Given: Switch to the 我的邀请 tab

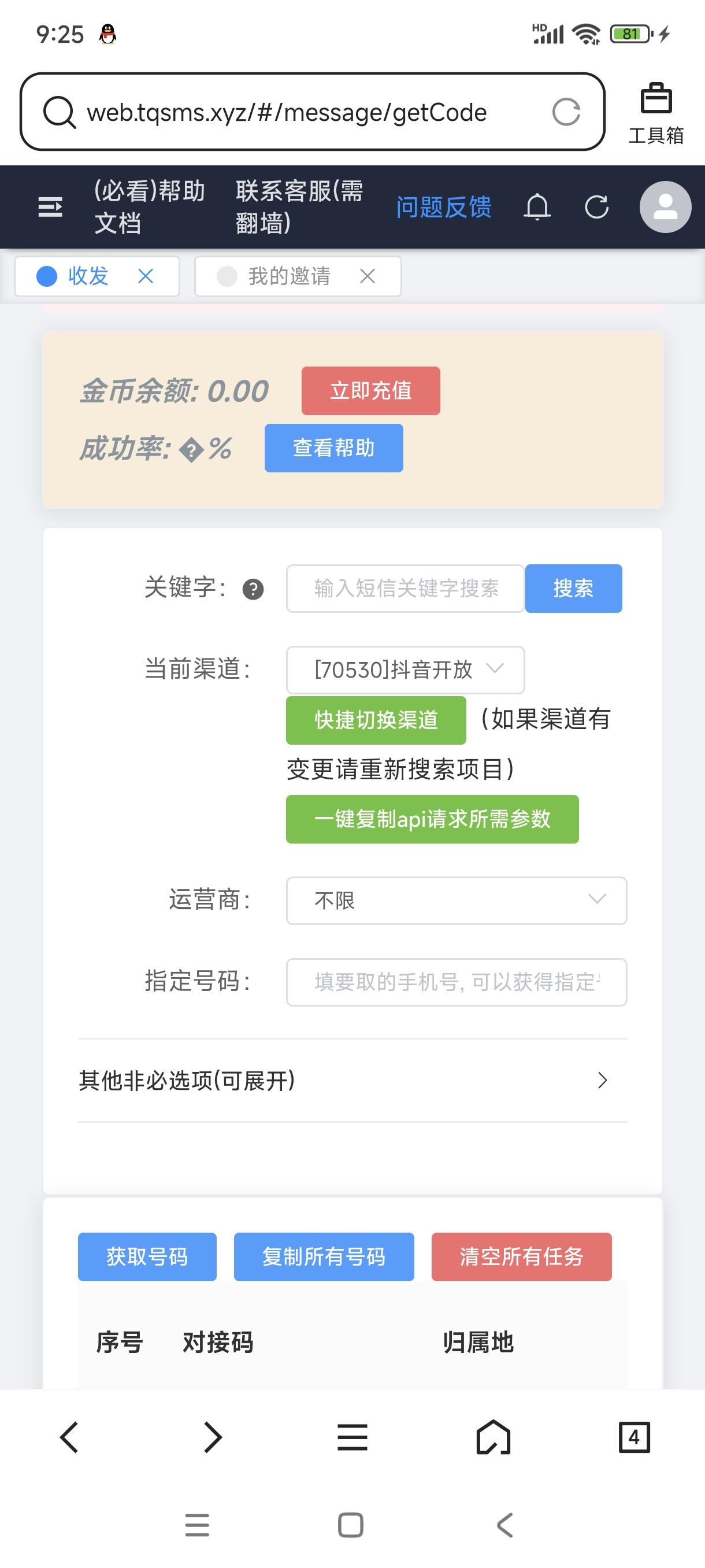Looking at the screenshot, I should 291,276.
